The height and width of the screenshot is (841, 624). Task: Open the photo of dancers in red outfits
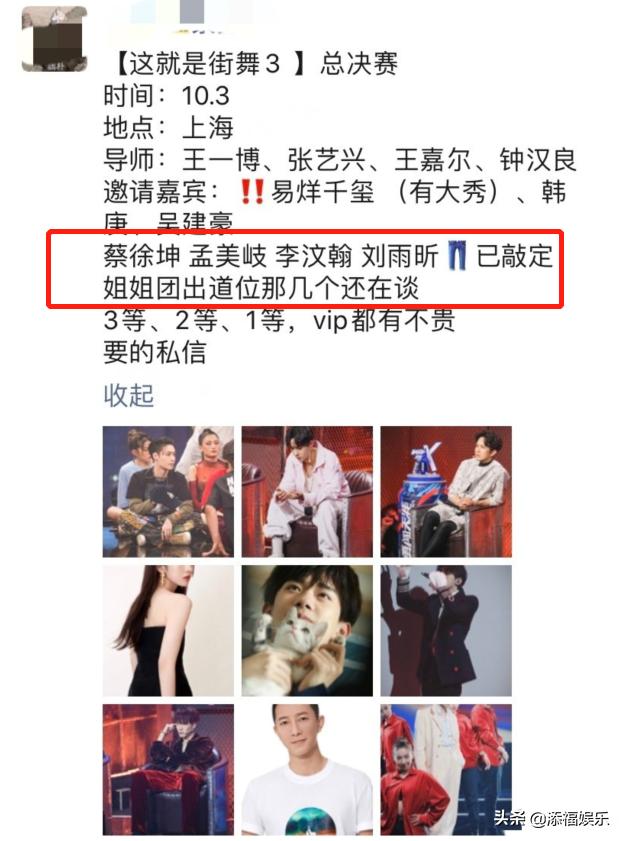click(446, 769)
